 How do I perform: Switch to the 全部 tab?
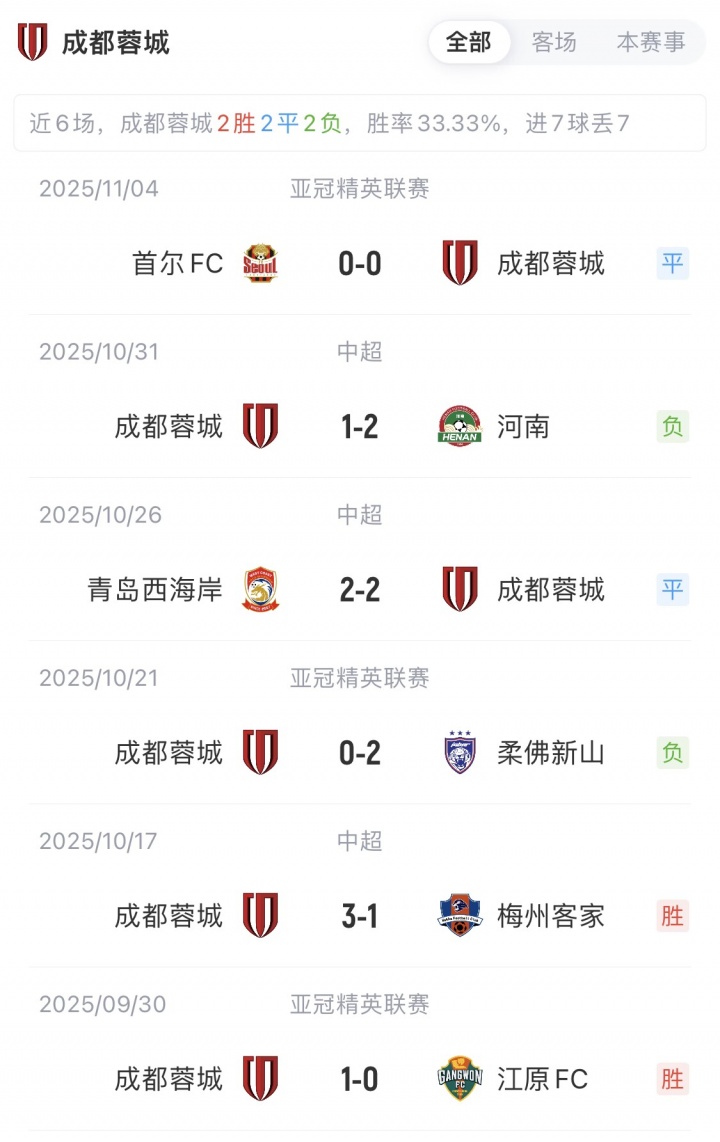468,42
